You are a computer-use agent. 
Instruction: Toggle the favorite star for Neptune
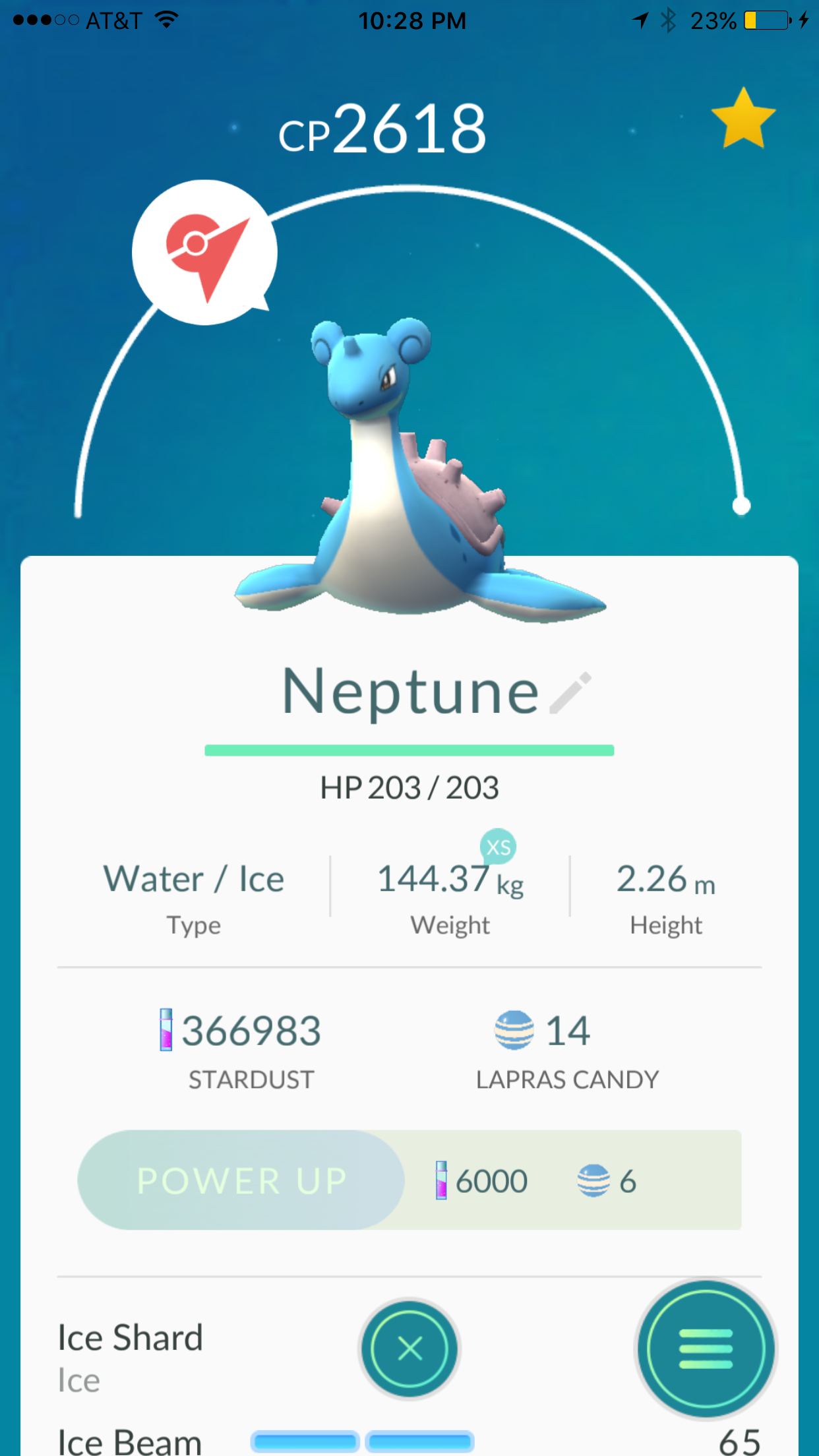coord(743,119)
